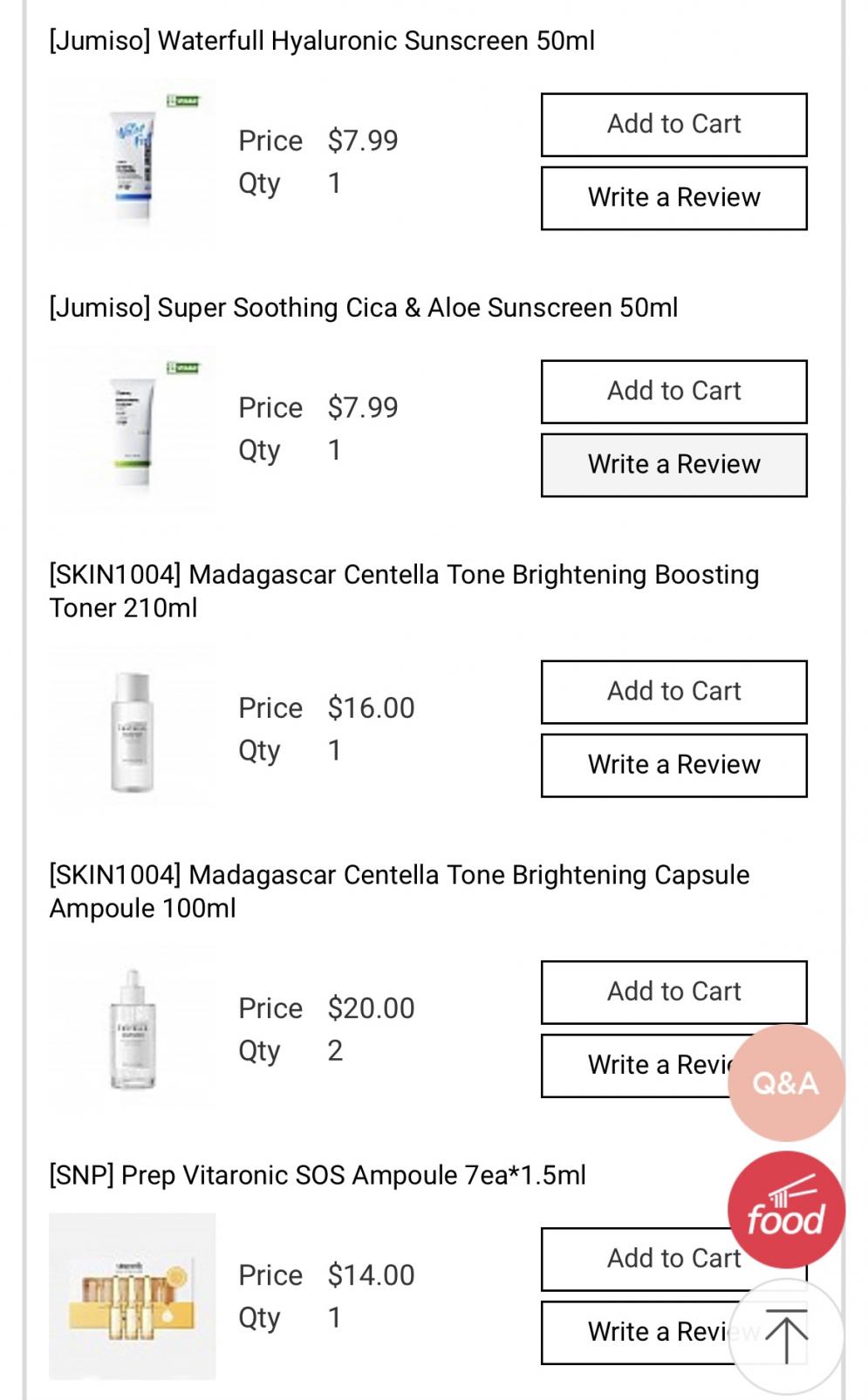Add Super Soothing Cica & Aloe Sunscreen to cart
868x1400 pixels.
coord(673,392)
